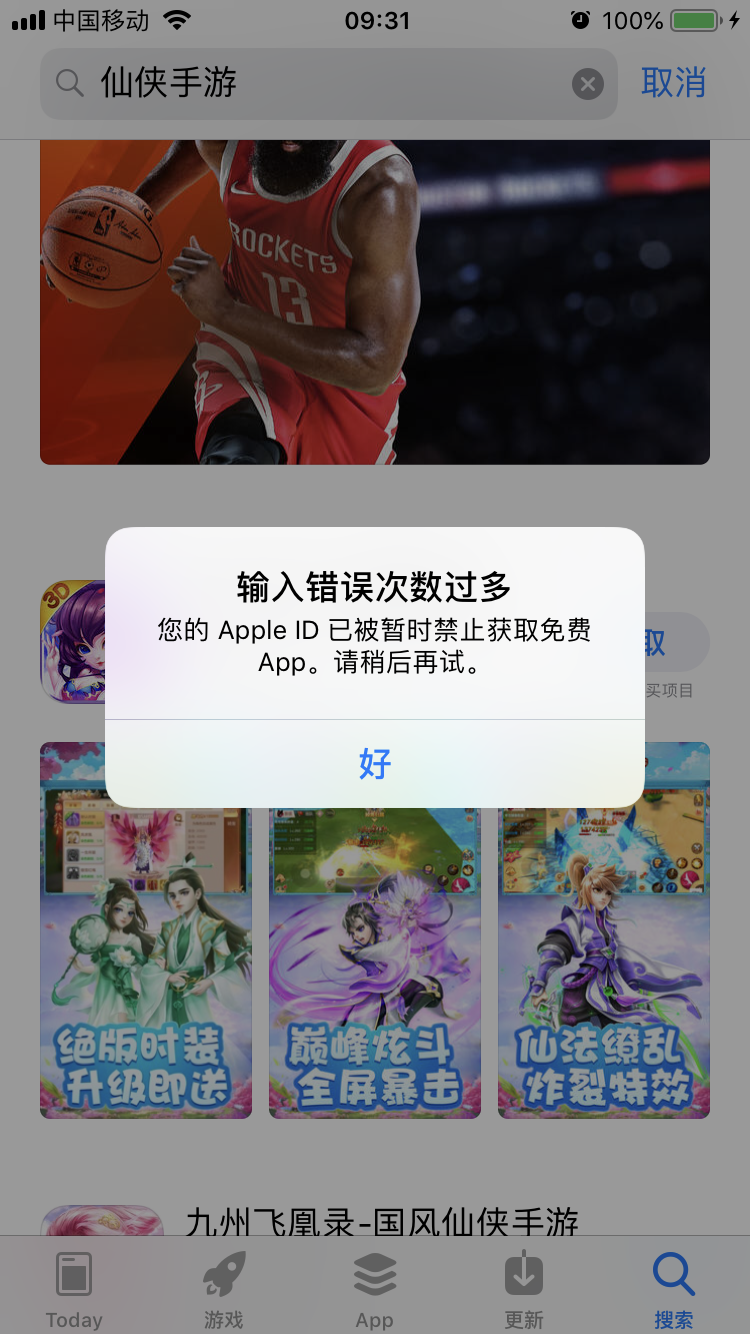
Task: Open the 九州飞凰录-国风仙侠手游 result
Action: coord(382,1222)
